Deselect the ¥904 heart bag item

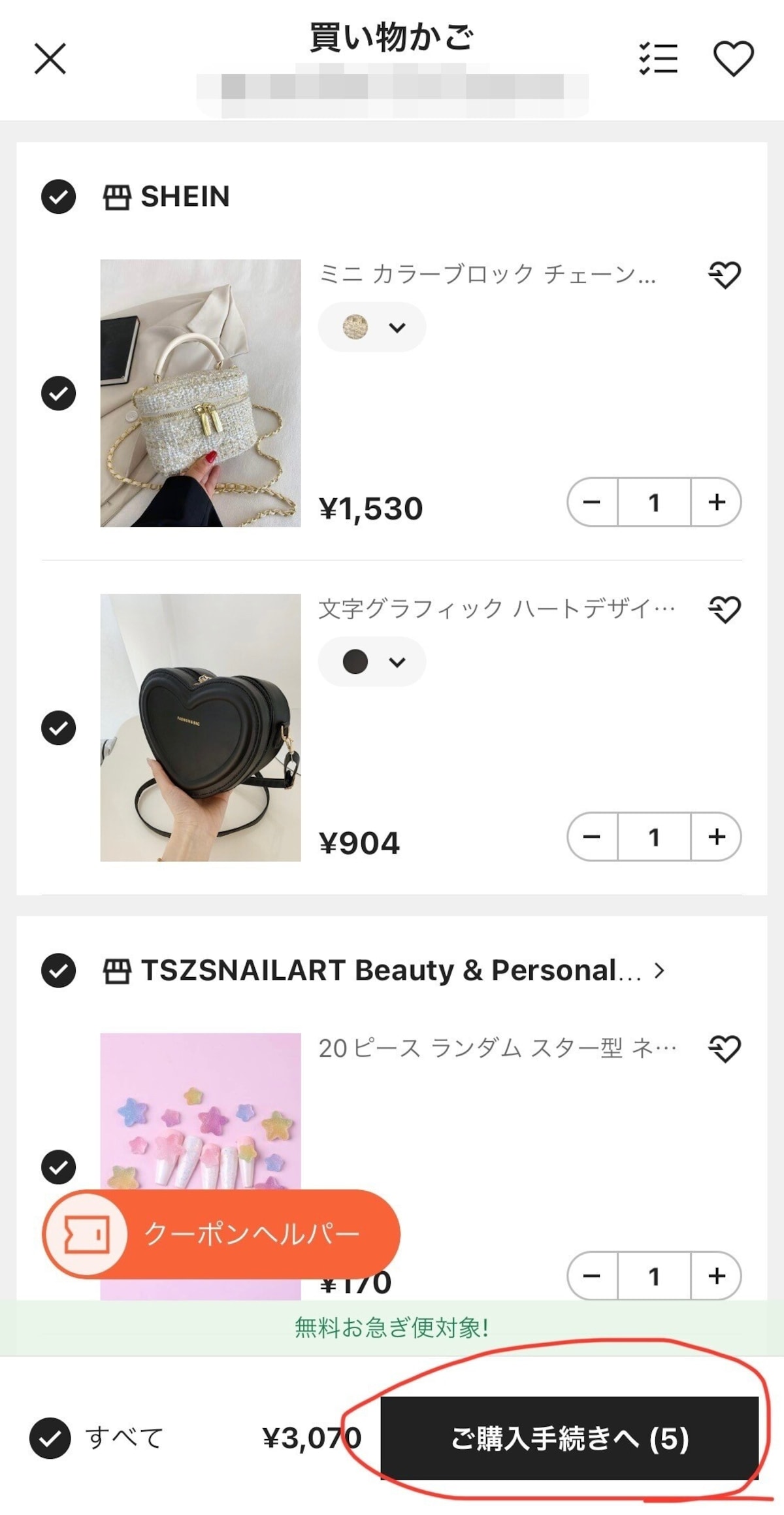pos(59,728)
